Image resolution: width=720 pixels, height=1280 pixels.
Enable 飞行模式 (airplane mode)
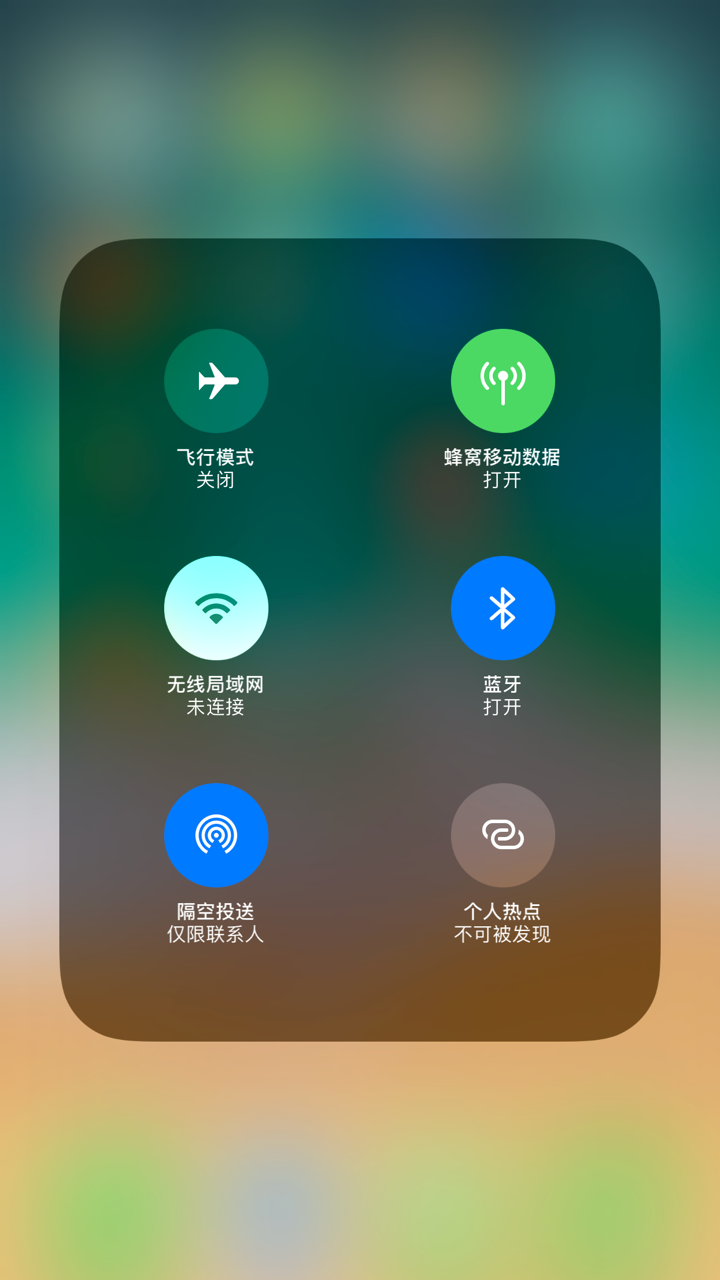click(x=215, y=380)
